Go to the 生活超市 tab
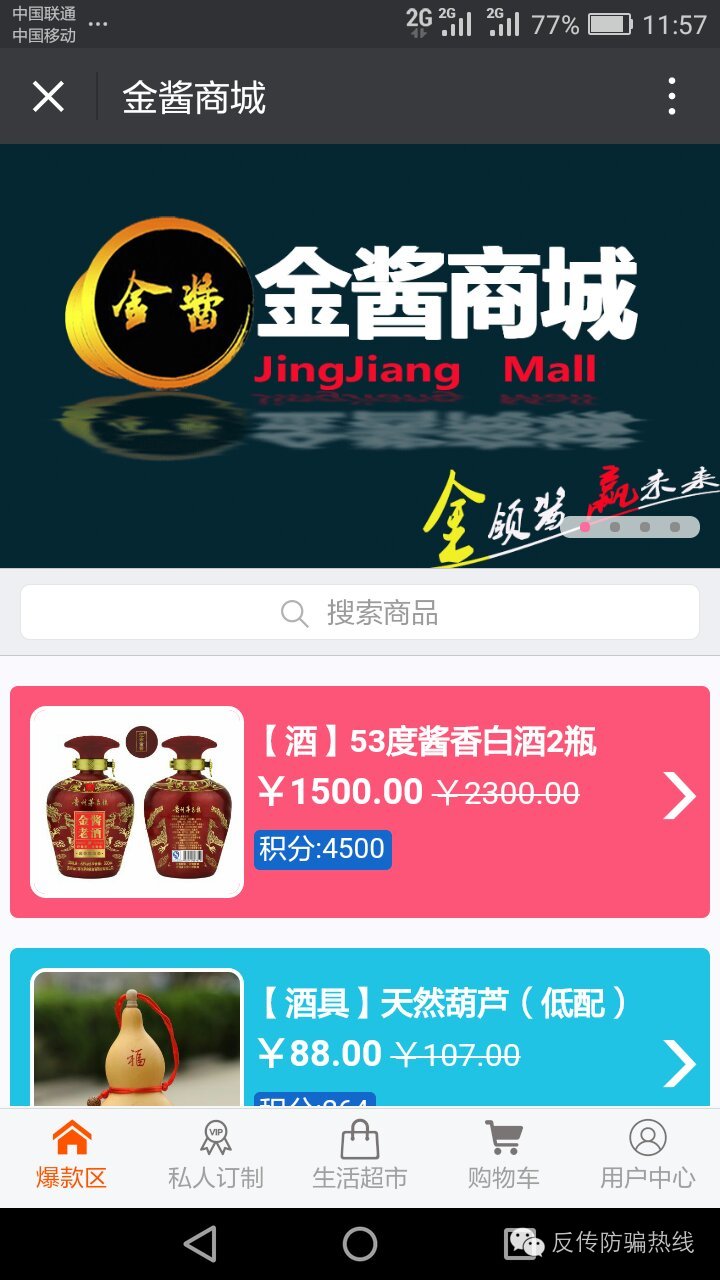 pyautogui.click(x=360, y=1156)
